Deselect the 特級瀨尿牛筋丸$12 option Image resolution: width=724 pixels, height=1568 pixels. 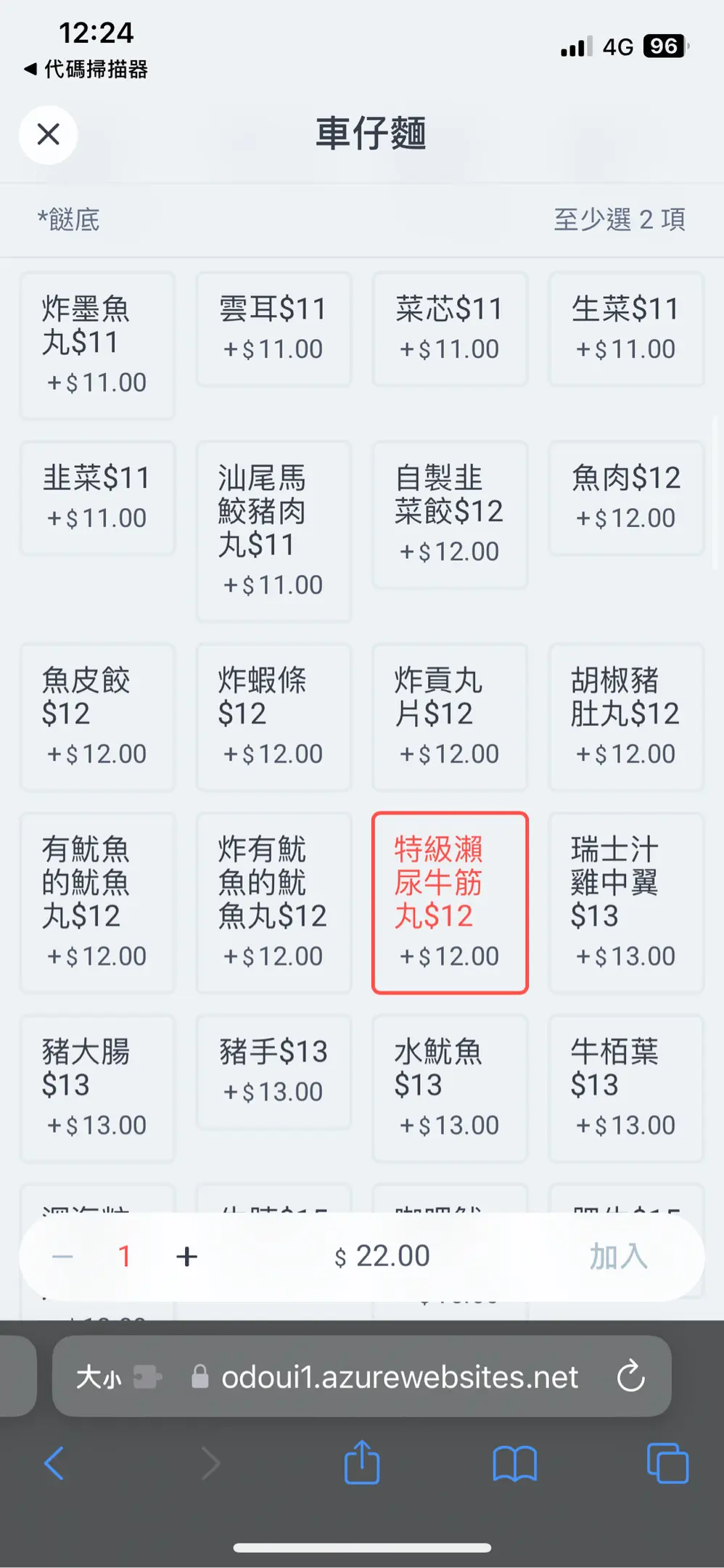(x=450, y=903)
